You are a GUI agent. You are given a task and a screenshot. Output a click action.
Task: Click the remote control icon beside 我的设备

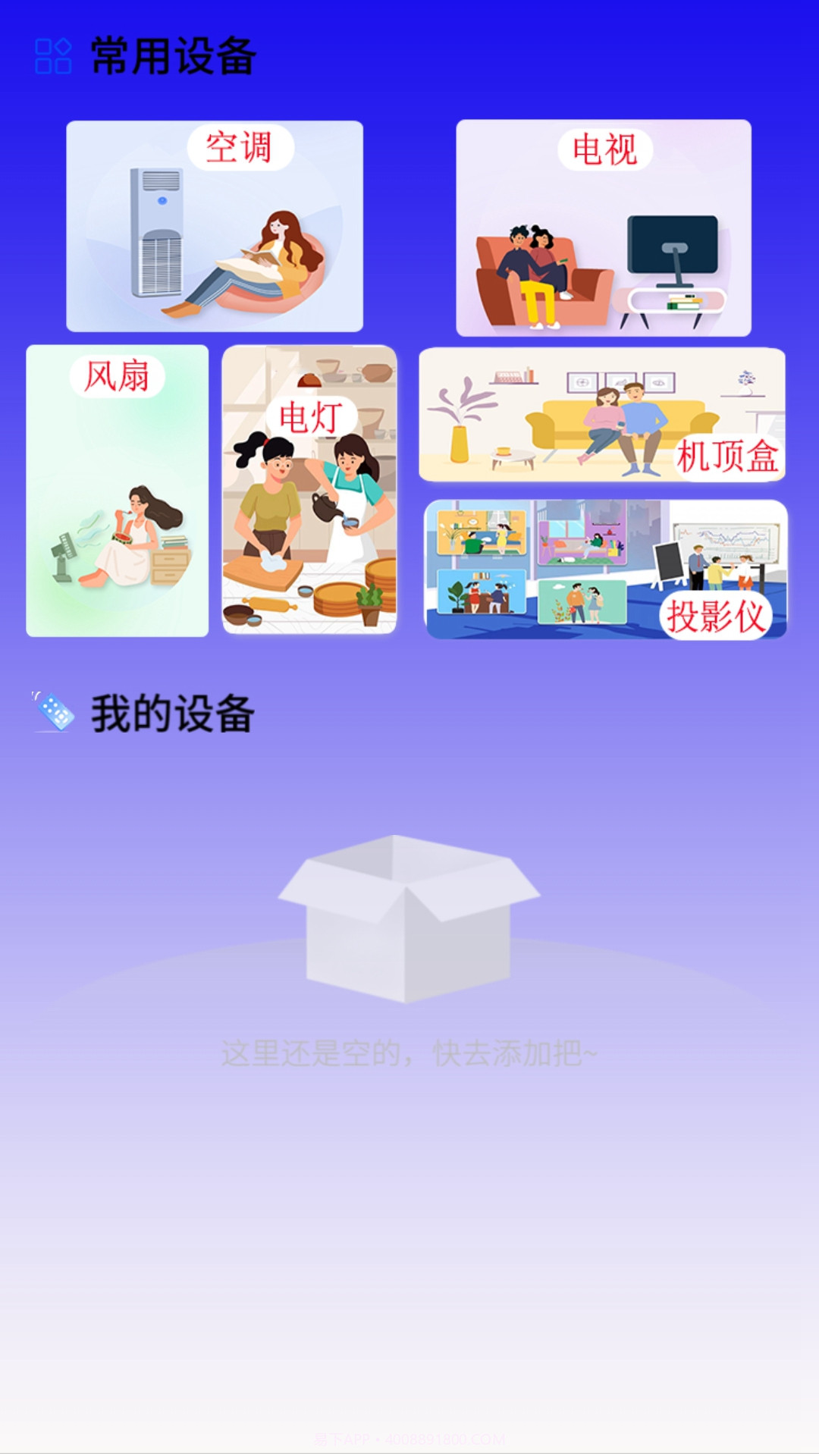tap(52, 713)
